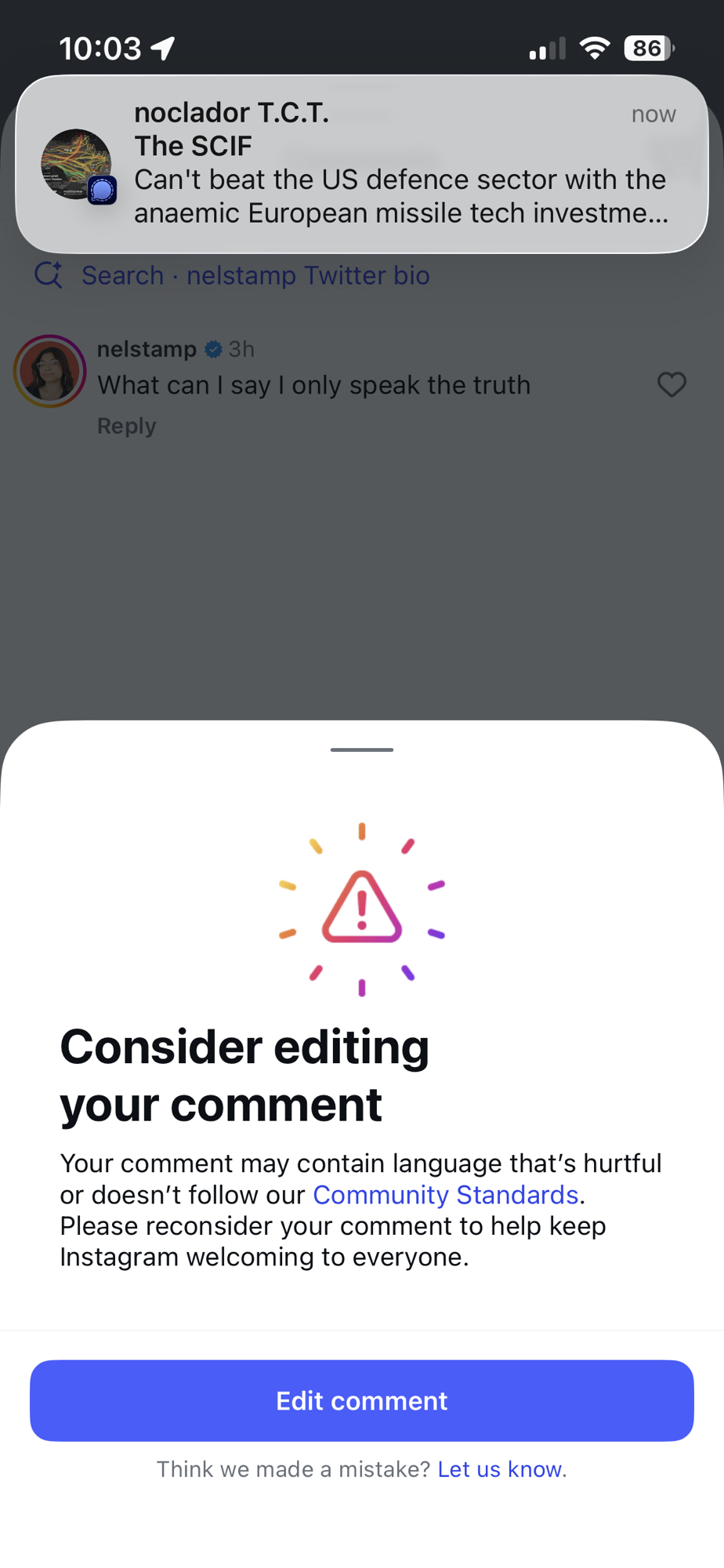The image size is (724, 1568).
Task: Tap the Edit comment button
Action: 361,1400
